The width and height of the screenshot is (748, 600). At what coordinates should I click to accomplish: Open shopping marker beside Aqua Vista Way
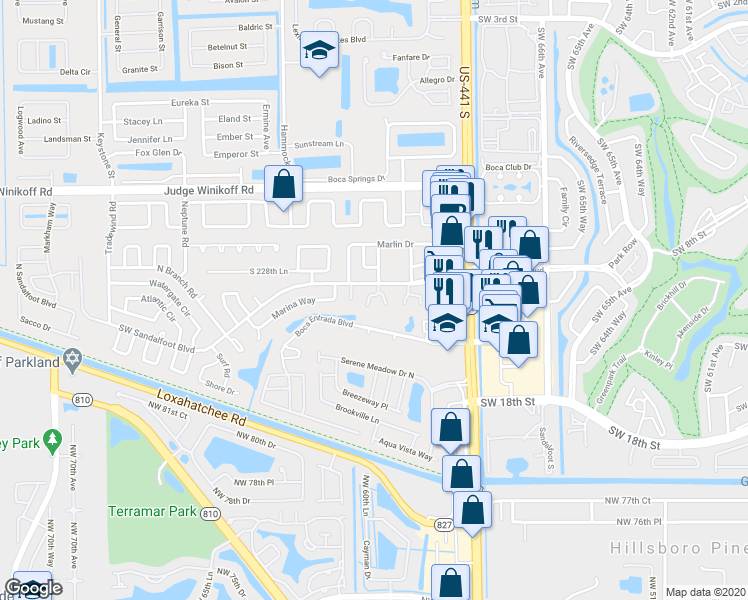450,427
